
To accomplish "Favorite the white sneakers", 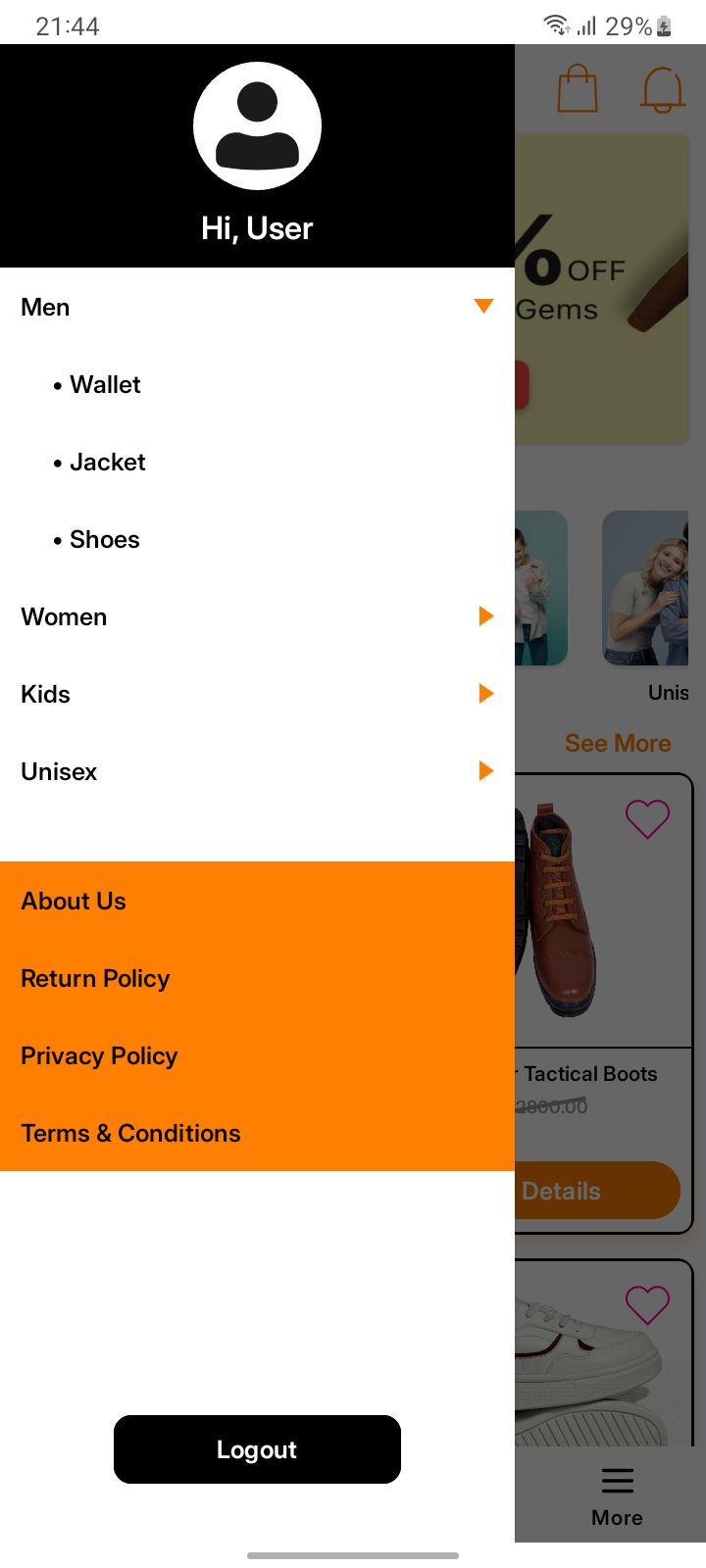I will 647,1305.
